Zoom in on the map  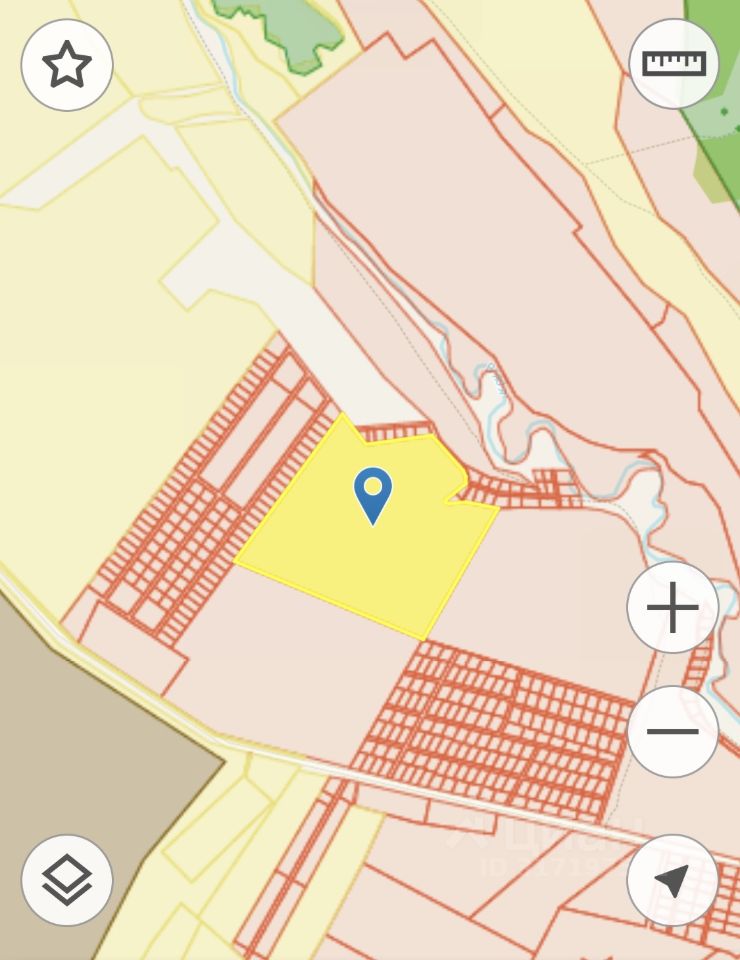point(672,608)
